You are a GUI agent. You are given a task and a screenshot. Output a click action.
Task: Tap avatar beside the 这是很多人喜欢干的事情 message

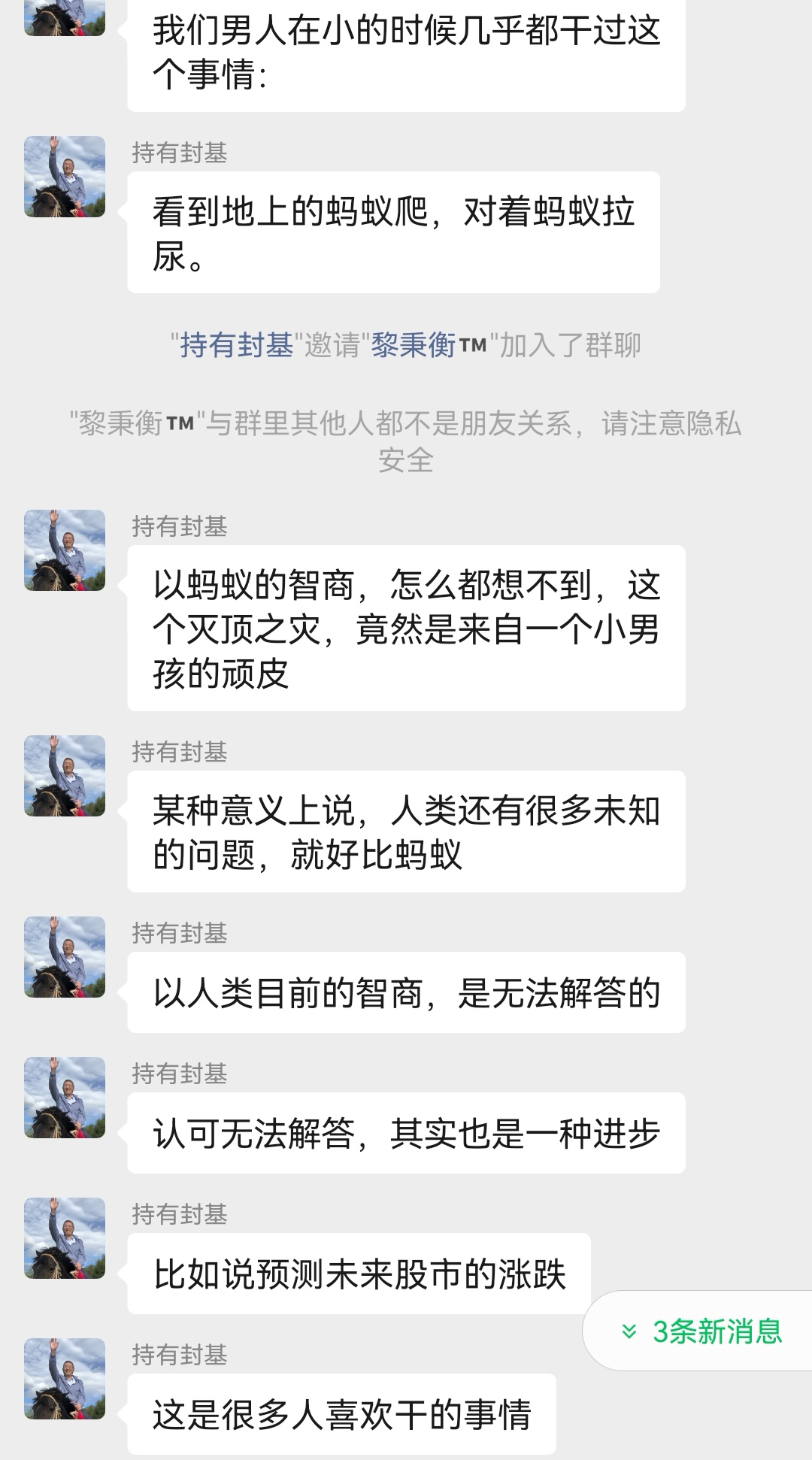click(65, 1379)
